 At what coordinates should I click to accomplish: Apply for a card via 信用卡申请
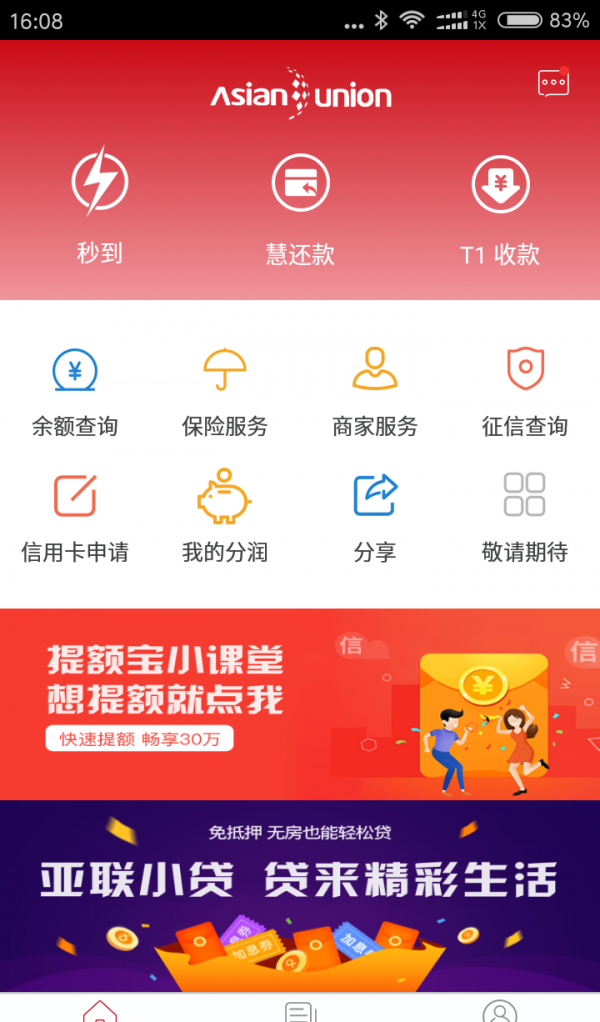click(75, 516)
